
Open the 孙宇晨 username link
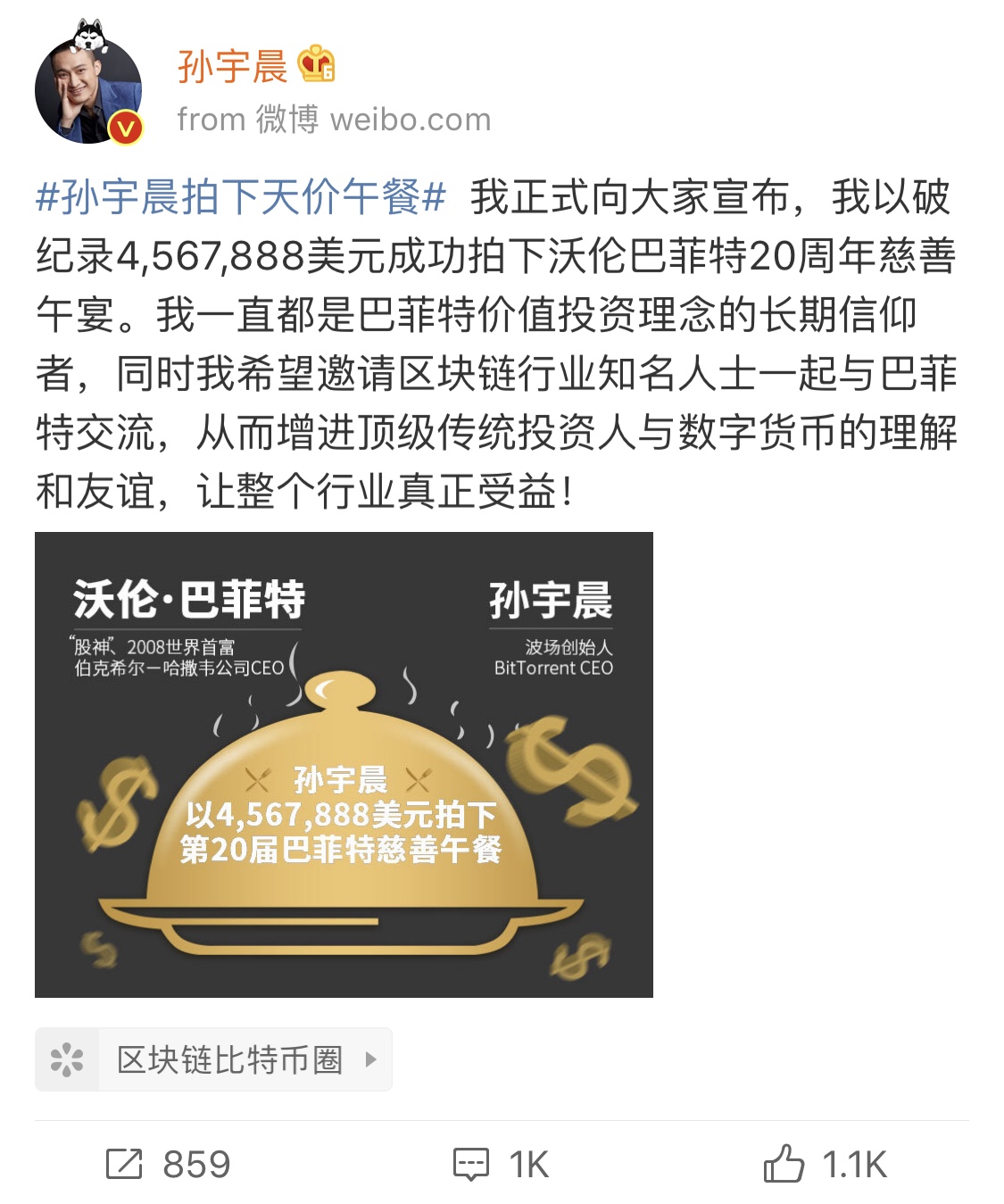tap(232, 67)
